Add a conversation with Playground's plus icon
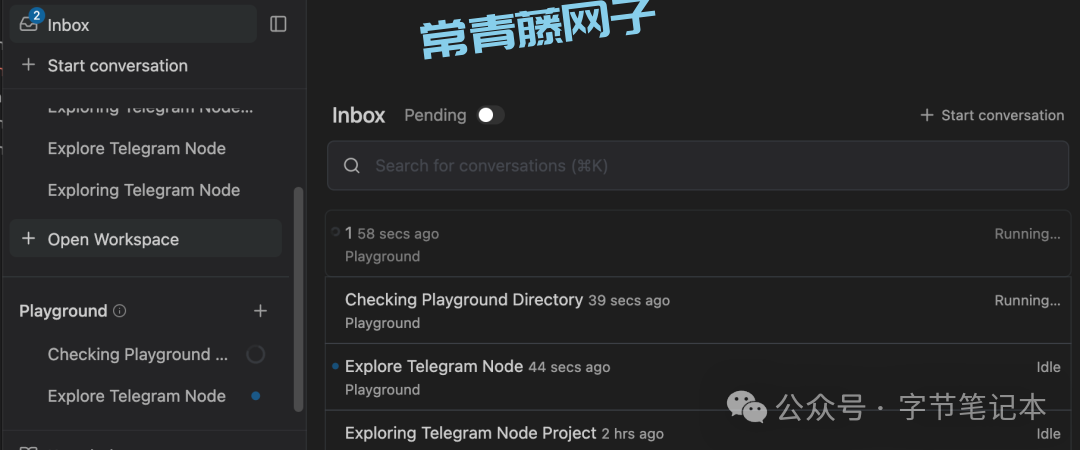The height and width of the screenshot is (450, 1080). pyautogui.click(x=260, y=311)
